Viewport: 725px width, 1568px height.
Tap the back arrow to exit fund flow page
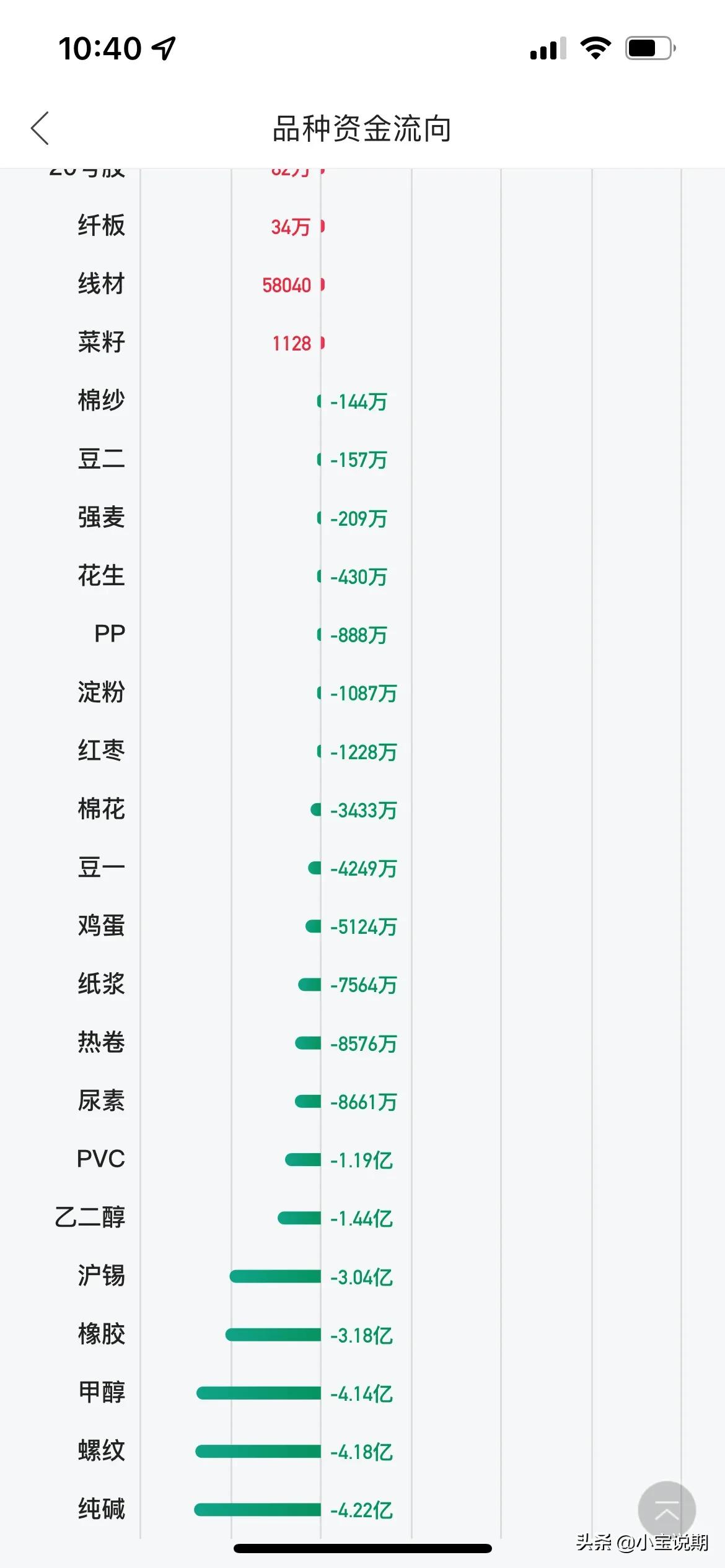click(x=40, y=128)
